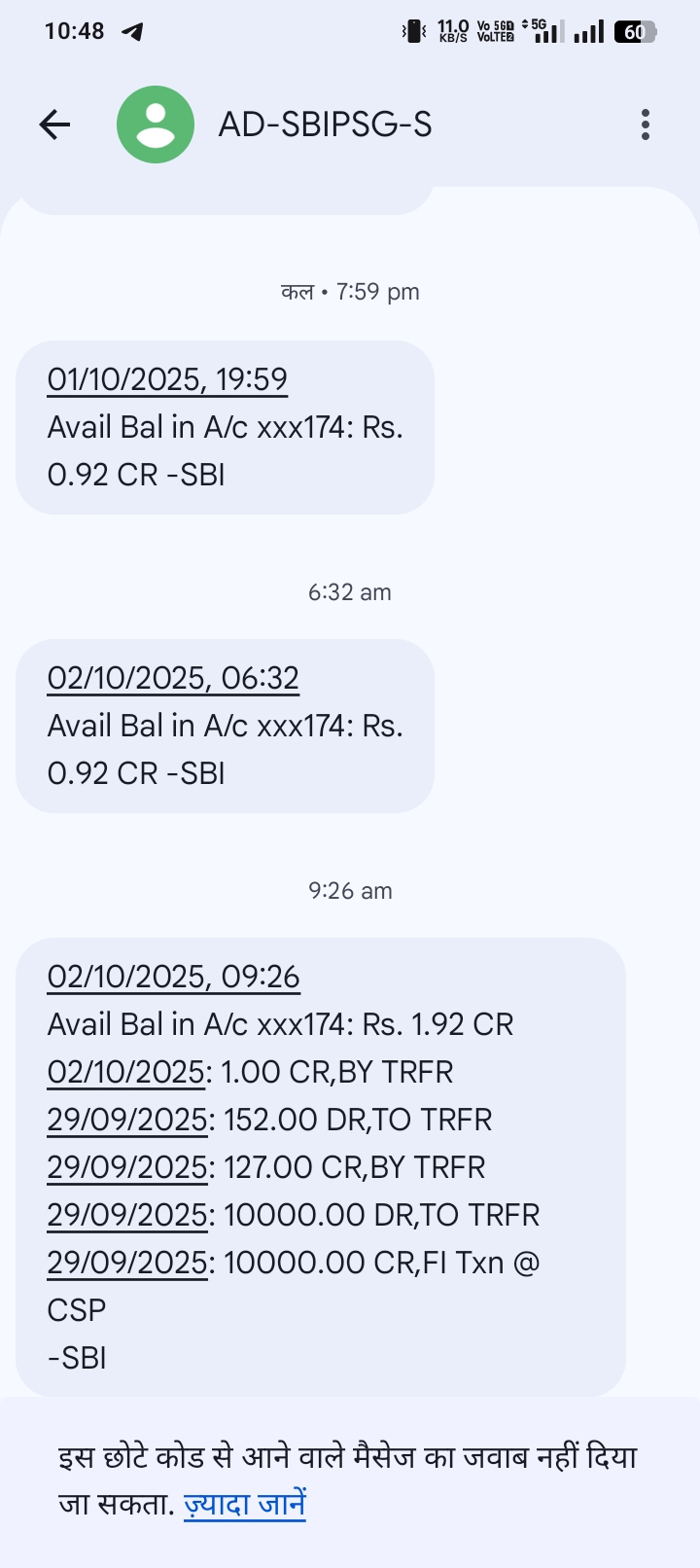Image resolution: width=700 pixels, height=1568 pixels.
Task: Tap the ज़्यादा जानें link
Action: pos(245,1505)
